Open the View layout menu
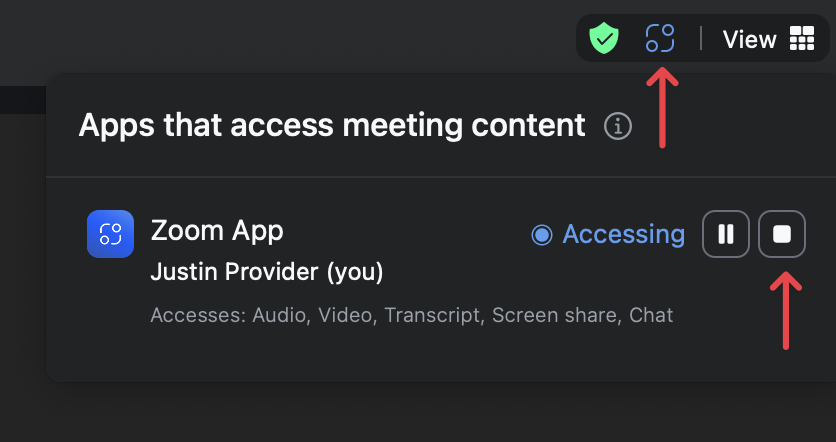Image resolution: width=836 pixels, height=442 pixels. [x=768, y=39]
